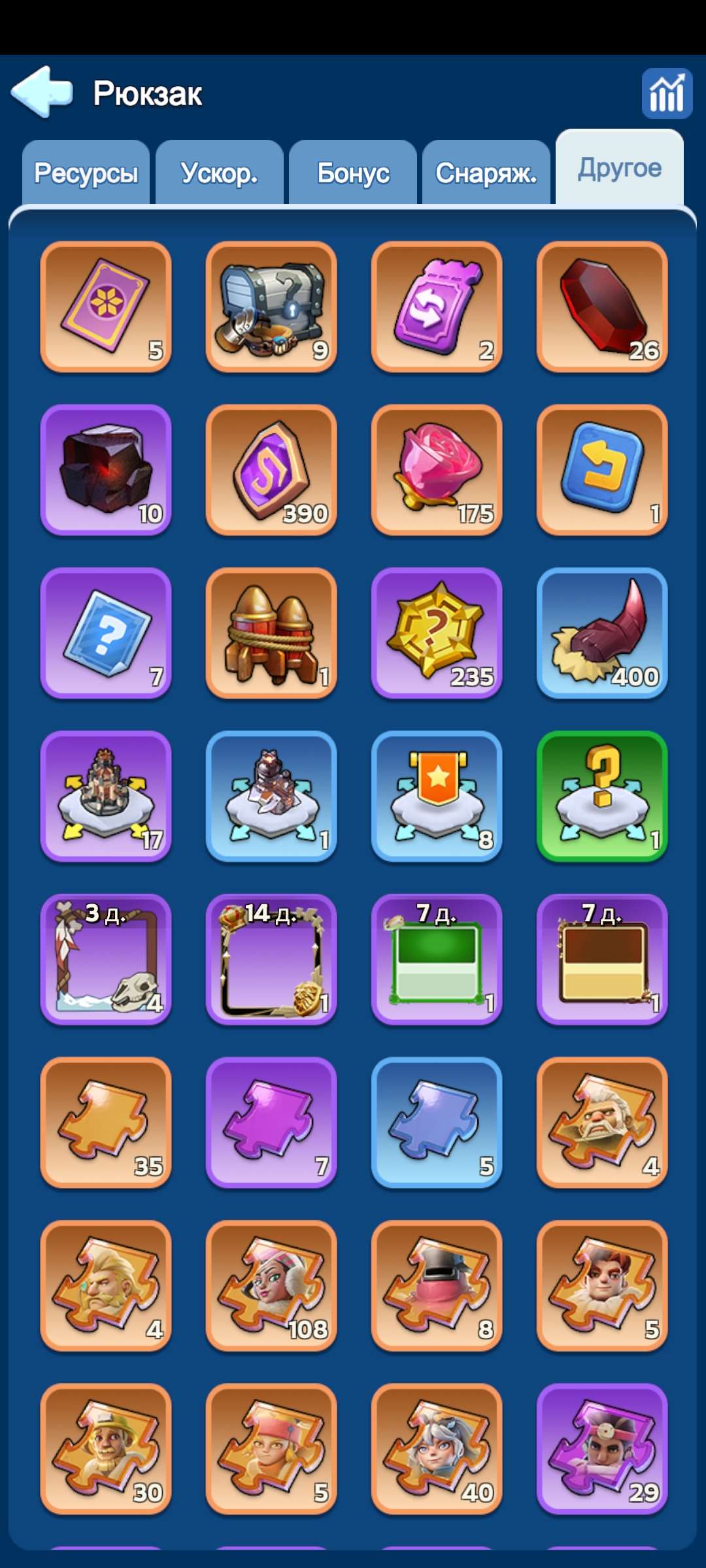The image size is (706, 1568).
Task: Select the Другое tab
Action: 620,169
